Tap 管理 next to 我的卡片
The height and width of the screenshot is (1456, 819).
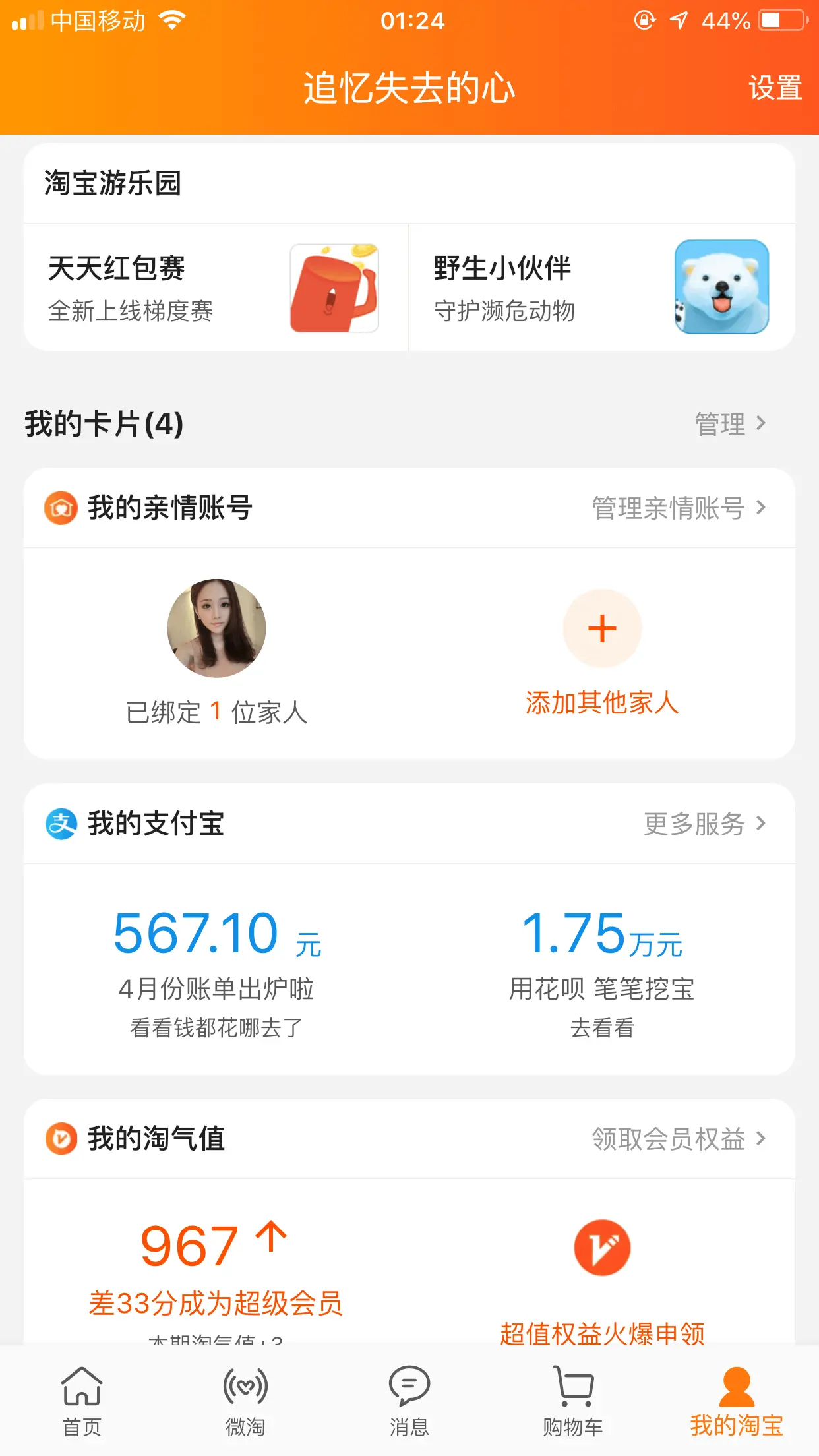click(730, 423)
